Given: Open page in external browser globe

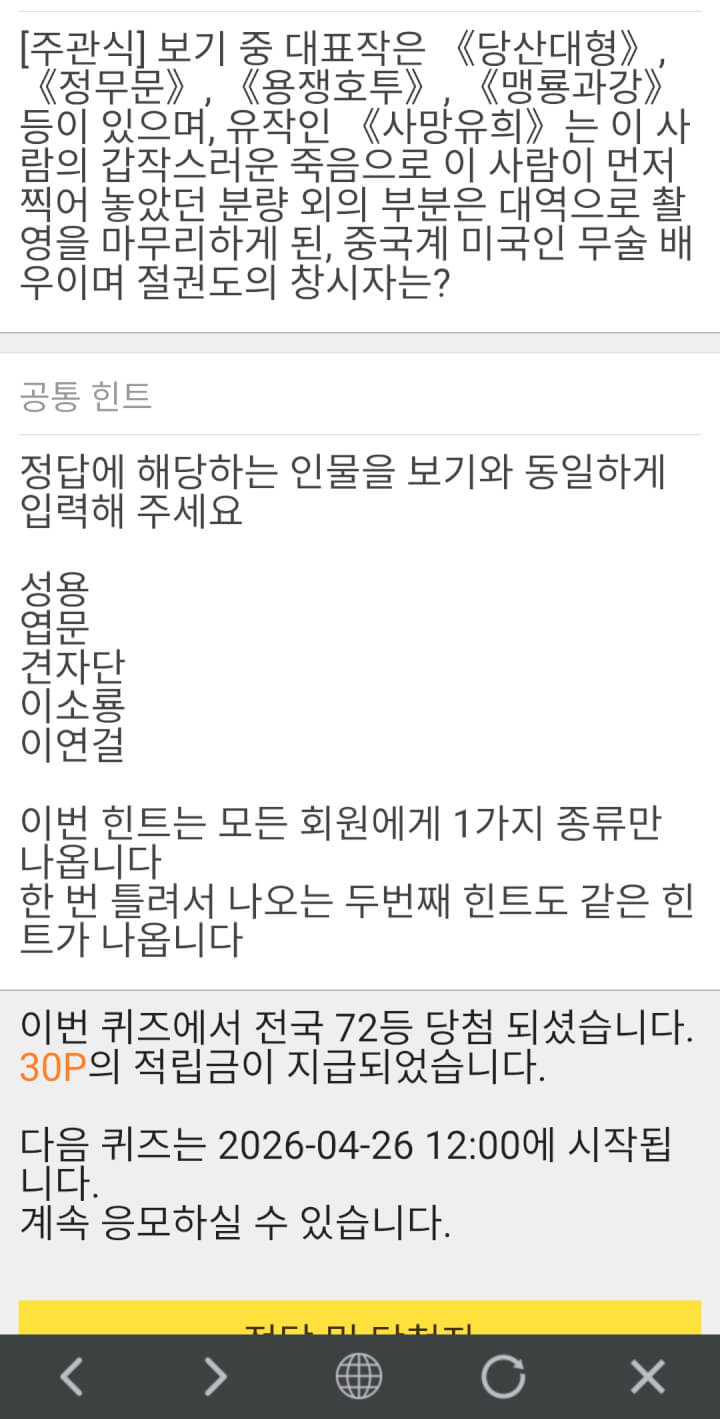Looking at the screenshot, I should click(359, 1377).
